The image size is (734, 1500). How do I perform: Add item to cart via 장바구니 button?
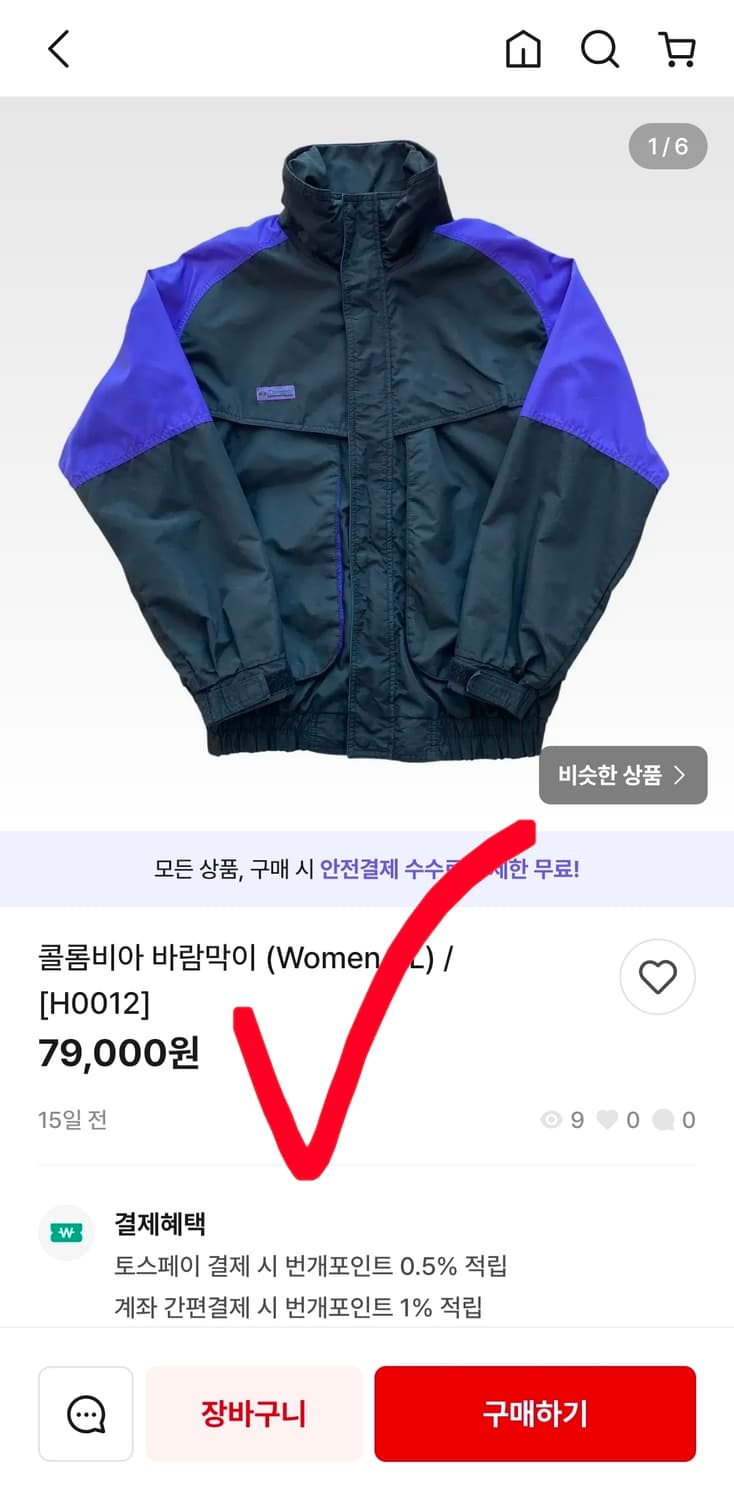click(x=253, y=1413)
